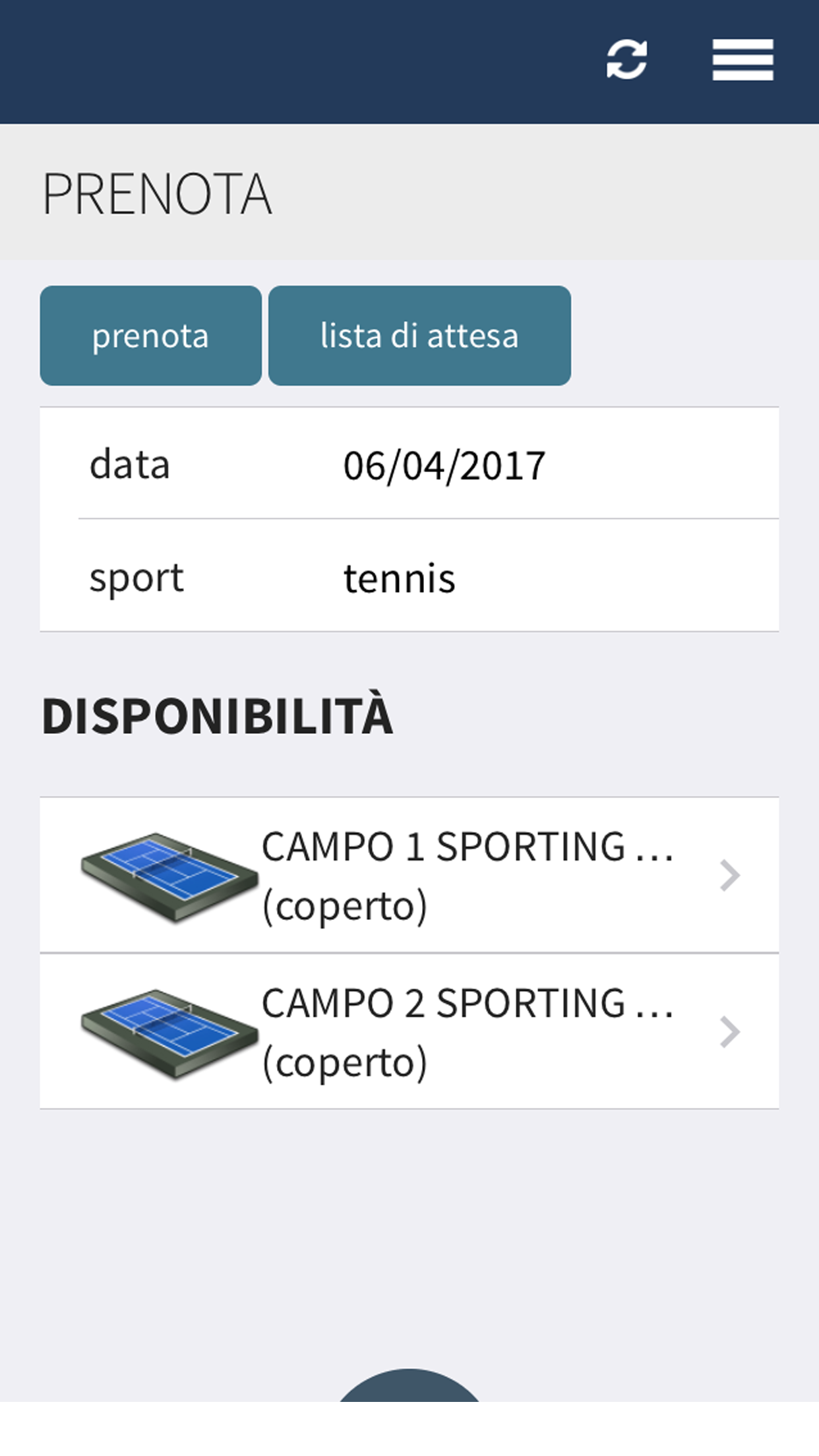The width and height of the screenshot is (819, 1456).
Task: Refresh the booking page
Action: tap(626, 60)
